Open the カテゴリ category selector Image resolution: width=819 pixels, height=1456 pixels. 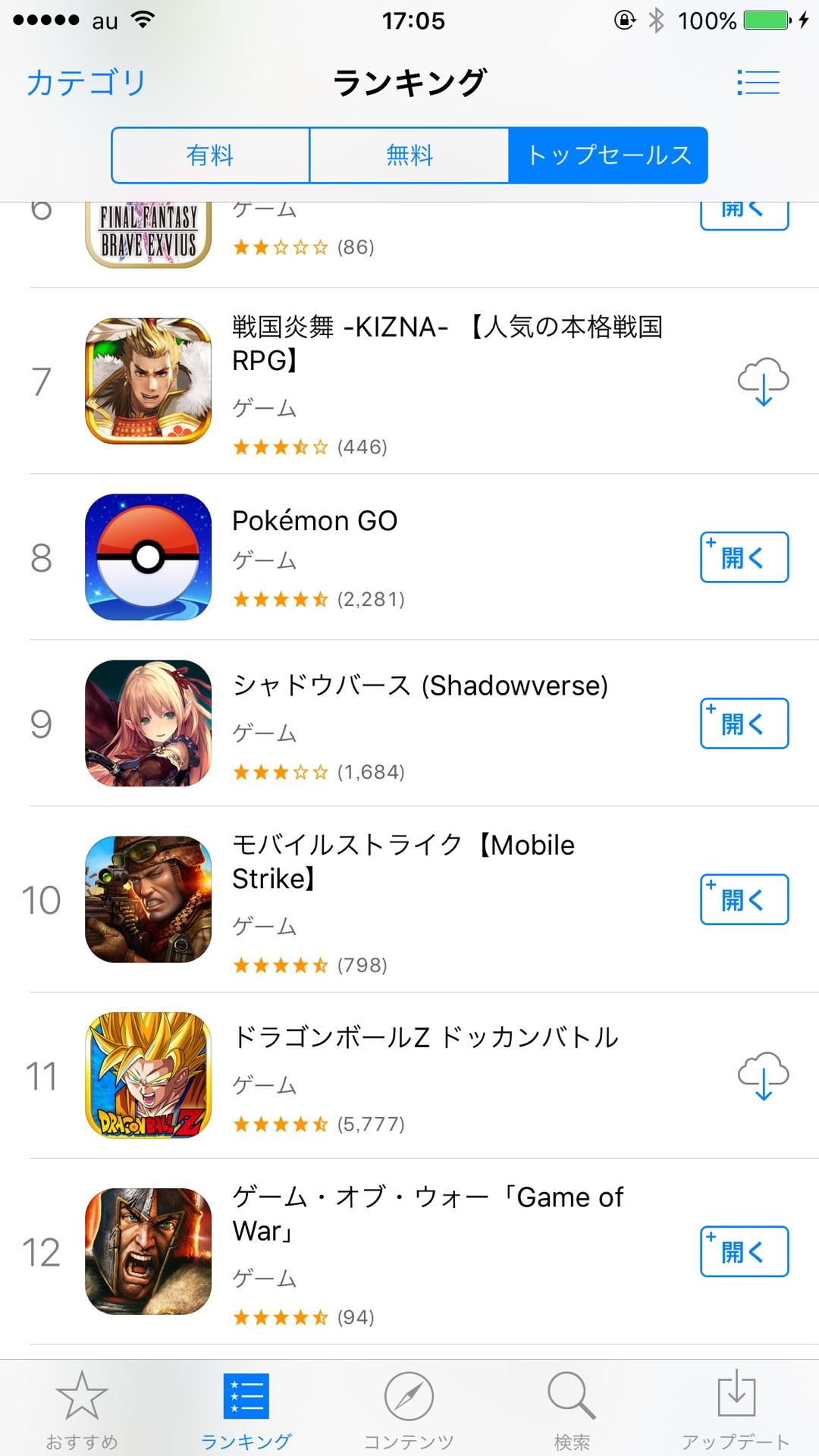(86, 83)
